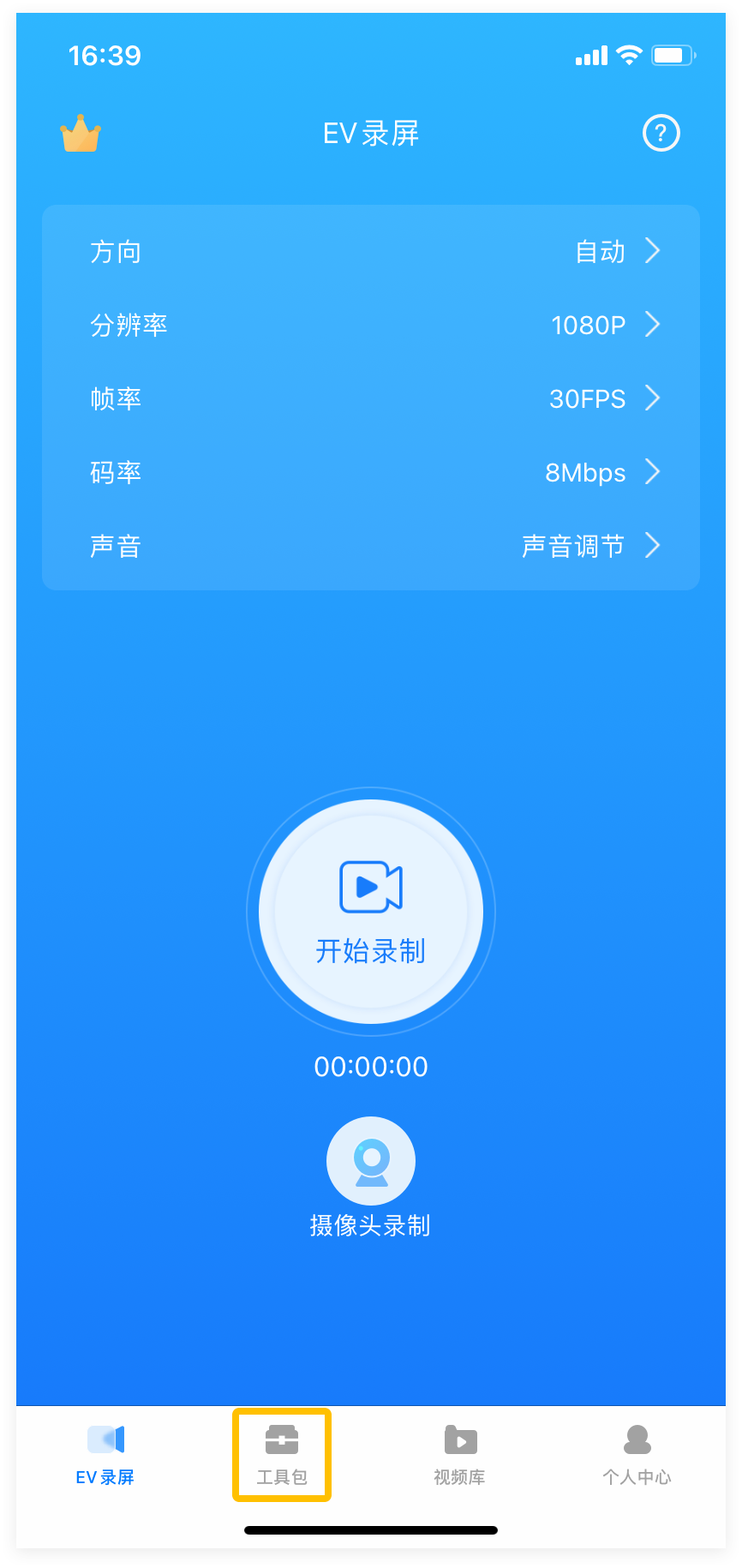Open the help question mark
The height and width of the screenshot is (1568, 742).
click(x=661, y=133)
